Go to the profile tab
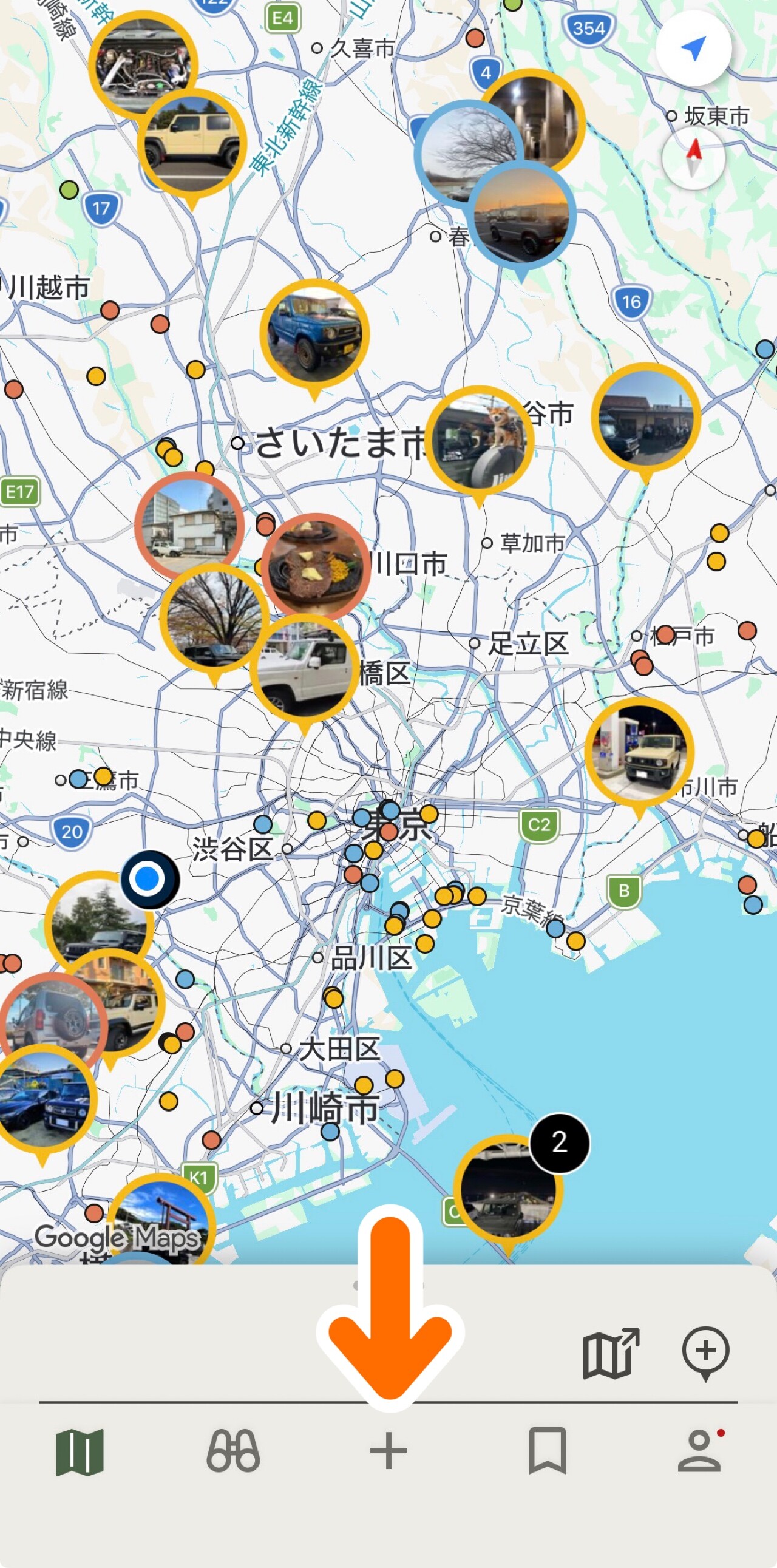Screen dimensions: 777x1568 pos(700,1451)
